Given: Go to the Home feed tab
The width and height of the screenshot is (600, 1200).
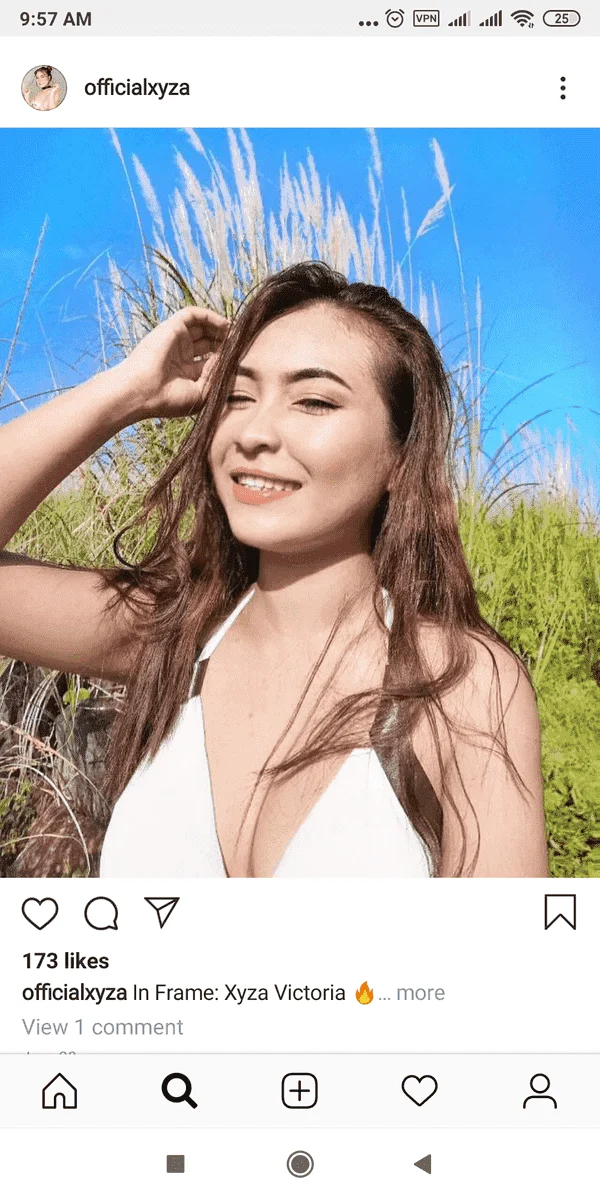Looking at the screenshot, I should pos(60,1091).
